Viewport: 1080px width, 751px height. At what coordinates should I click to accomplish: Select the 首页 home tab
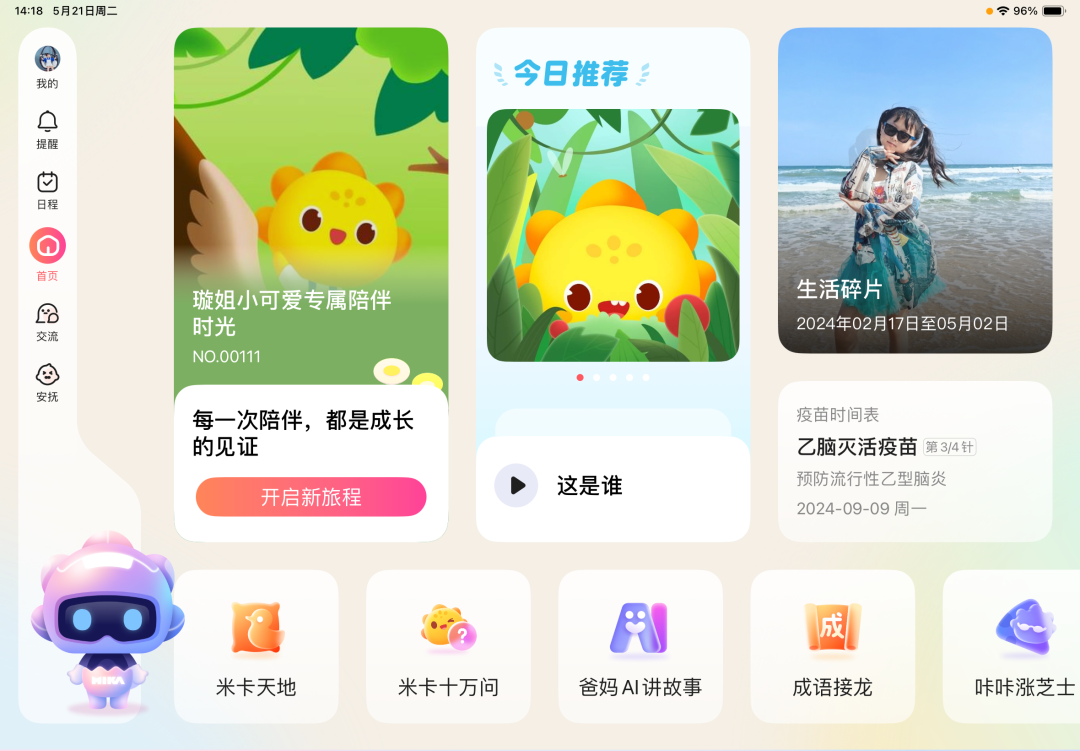pyautogui.click(x=47, y=253)
